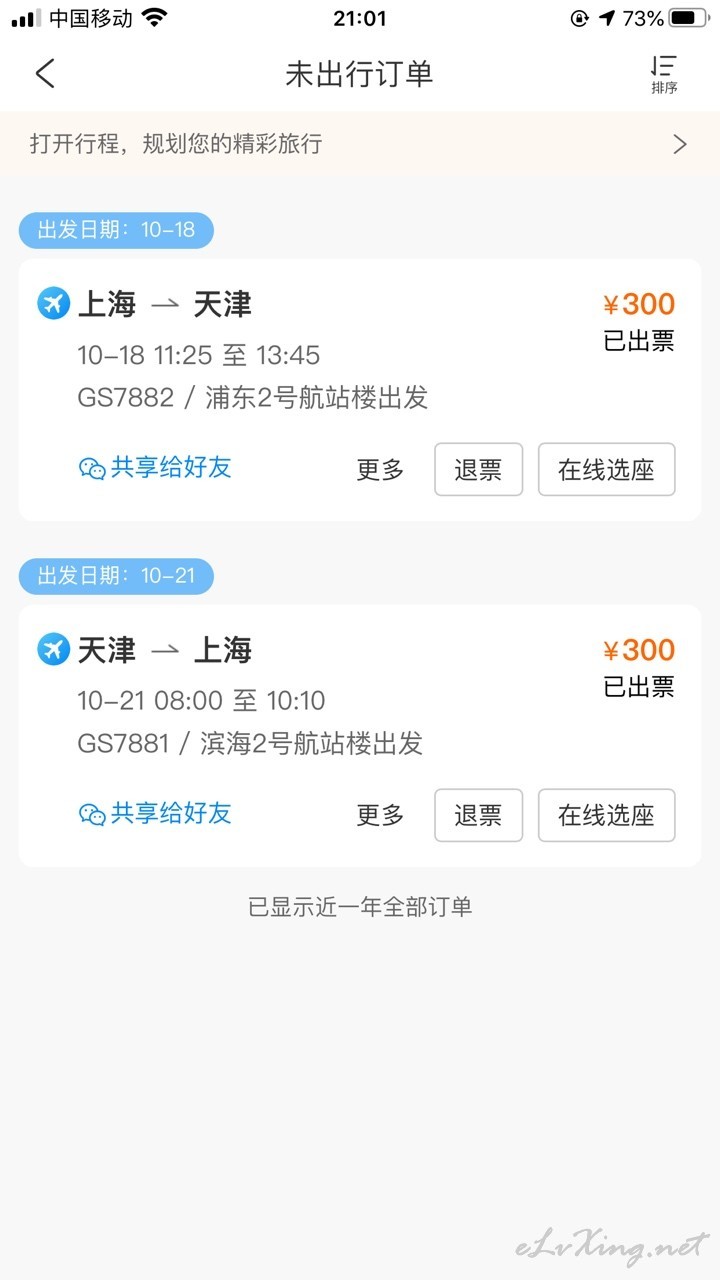Tap 更多 on the GS7882 order
720x1280 pixels.
point(380,470)
